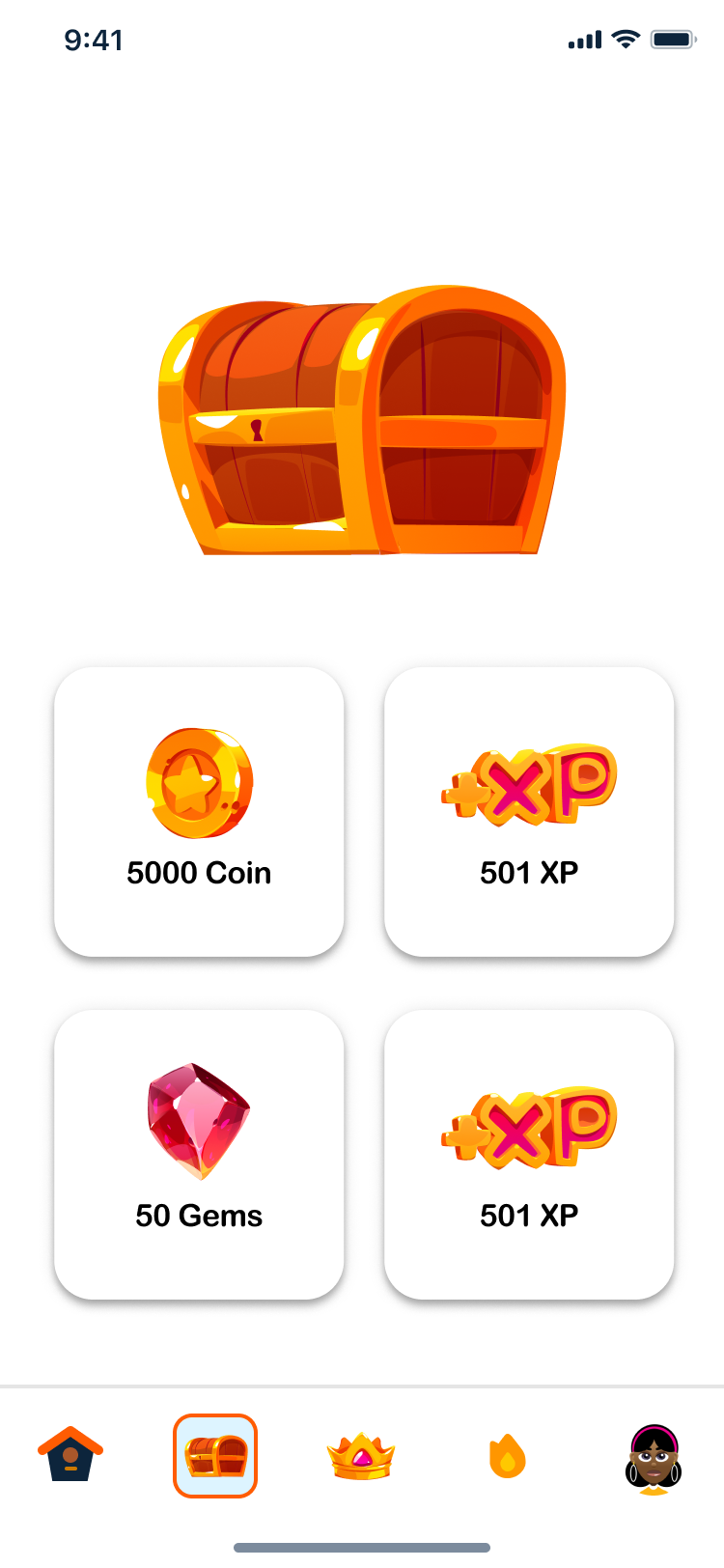This screenshot has height=1568, width=724.
Task: Go to the home tab
Action: [x=70, y=1455]
